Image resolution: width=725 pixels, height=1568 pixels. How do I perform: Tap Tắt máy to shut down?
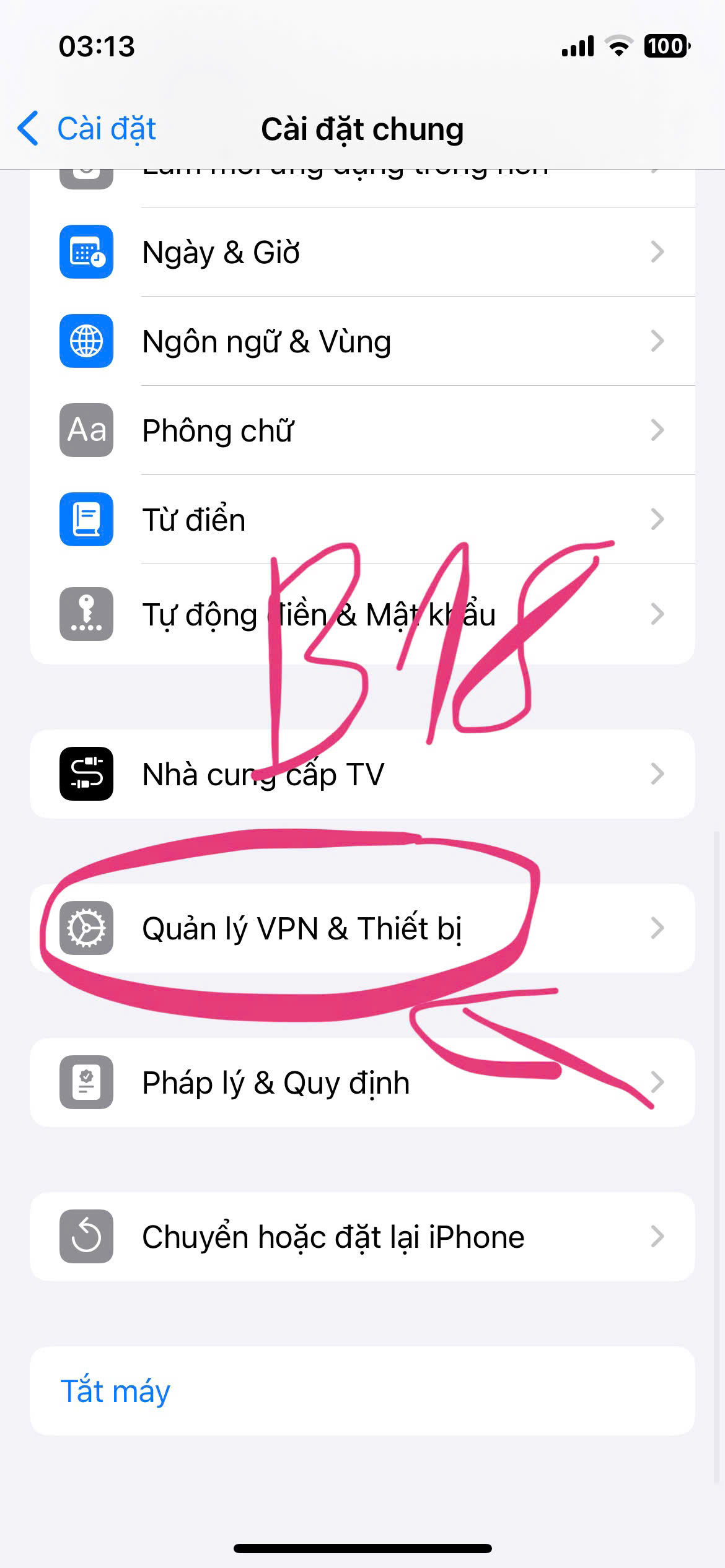115,1391
